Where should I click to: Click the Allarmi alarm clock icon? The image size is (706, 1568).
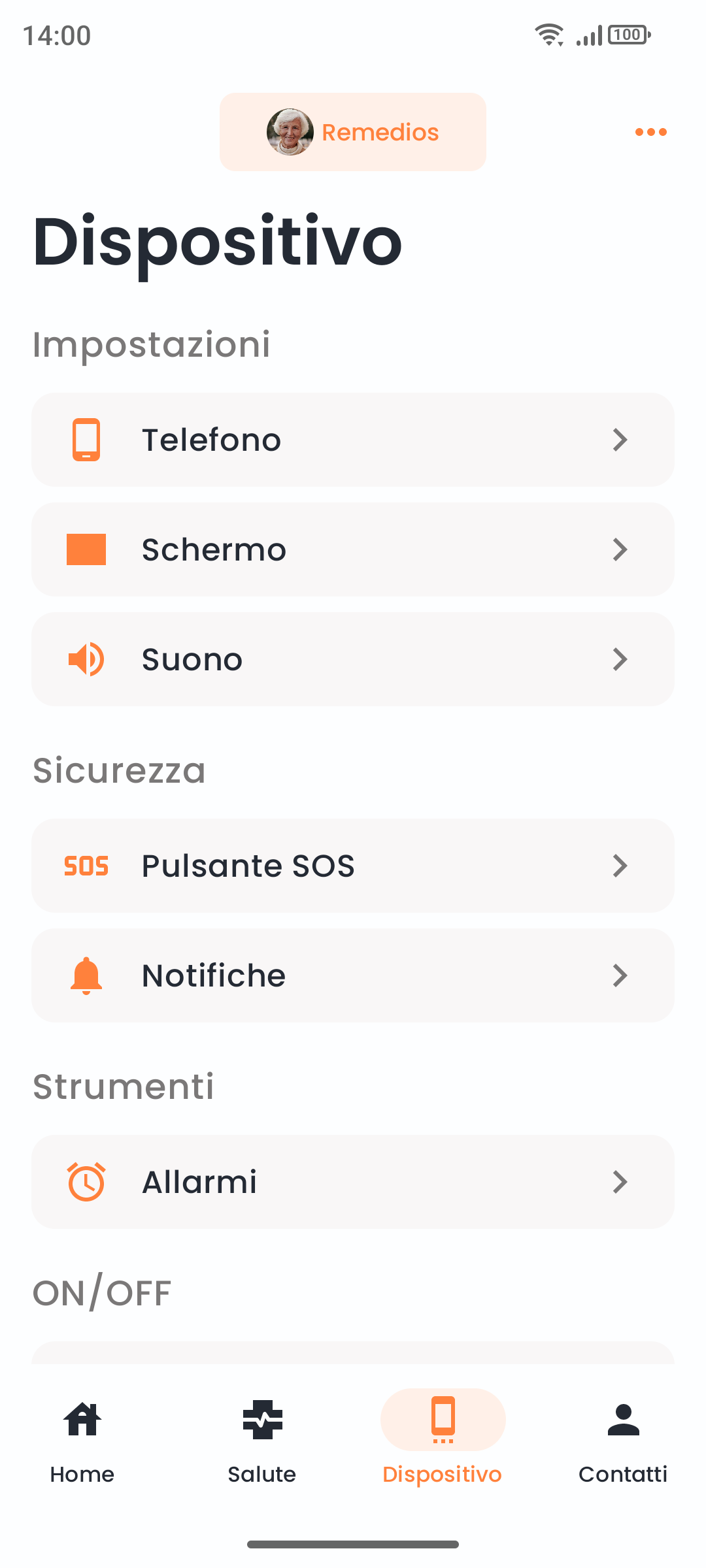click(86, 1181)
